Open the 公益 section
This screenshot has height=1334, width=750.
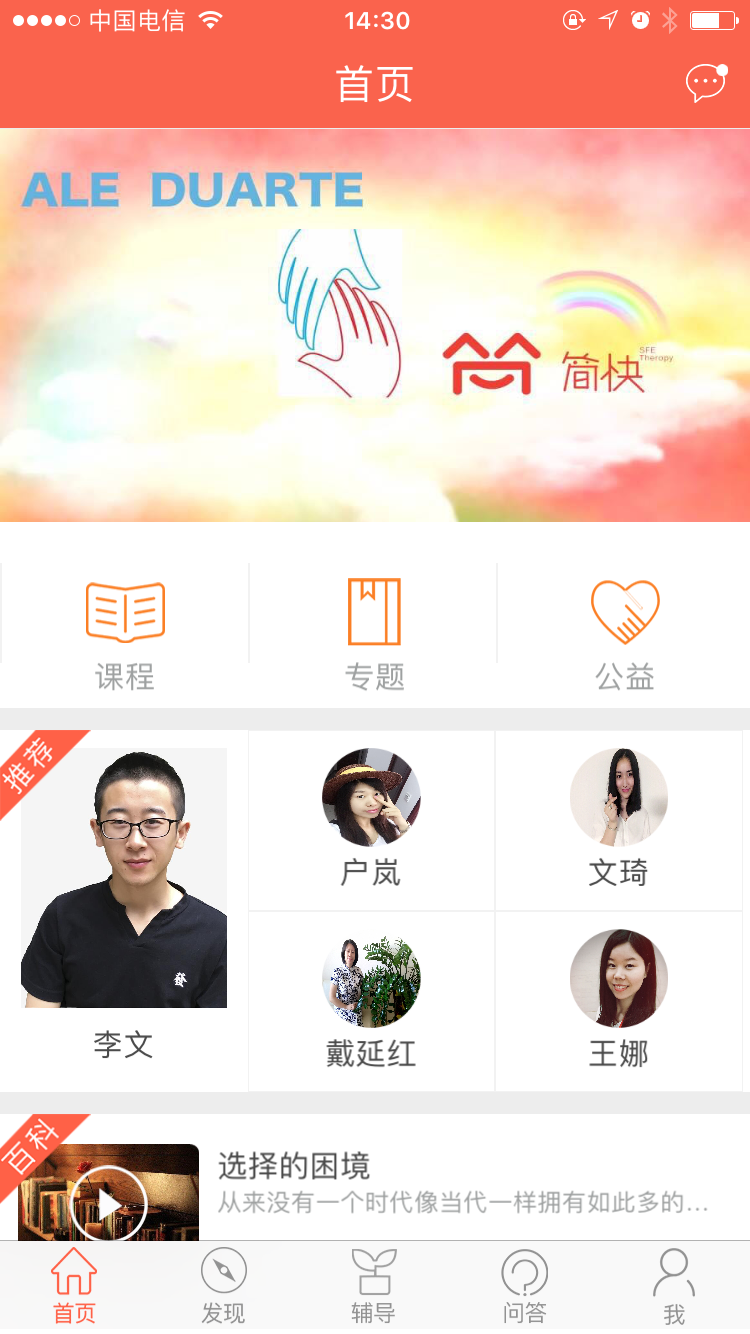tap(625, 634)
